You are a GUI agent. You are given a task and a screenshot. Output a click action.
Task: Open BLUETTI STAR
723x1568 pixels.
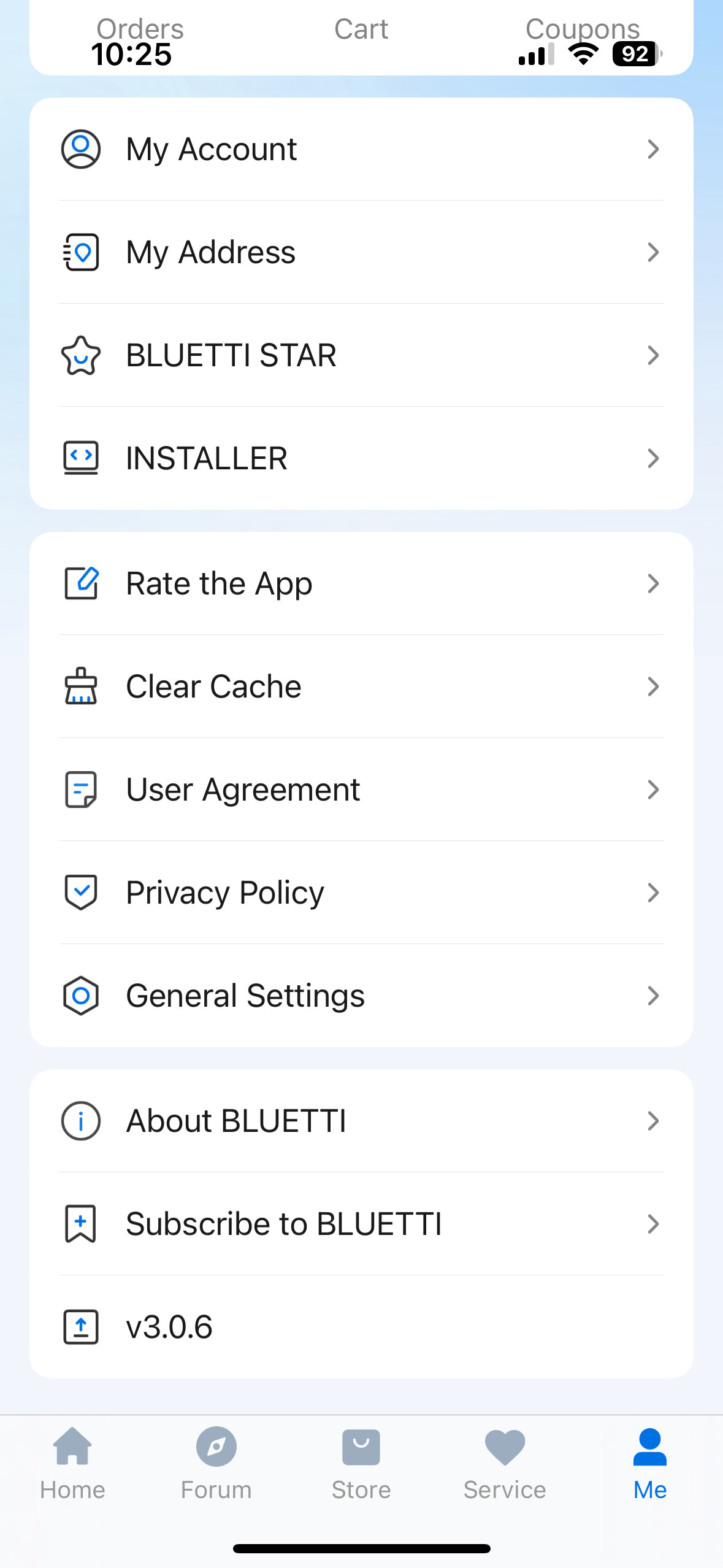[361, 355]
